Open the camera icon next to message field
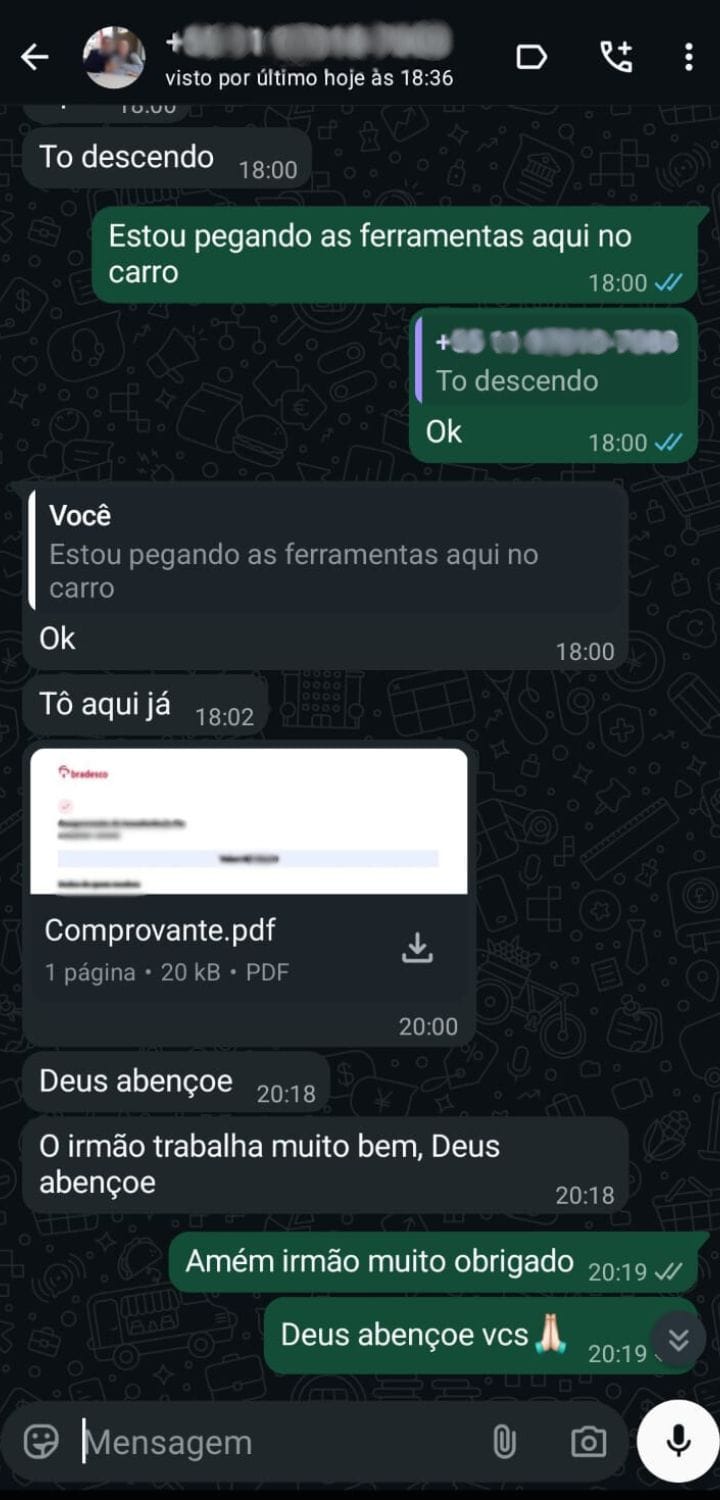 point(589,1441)
